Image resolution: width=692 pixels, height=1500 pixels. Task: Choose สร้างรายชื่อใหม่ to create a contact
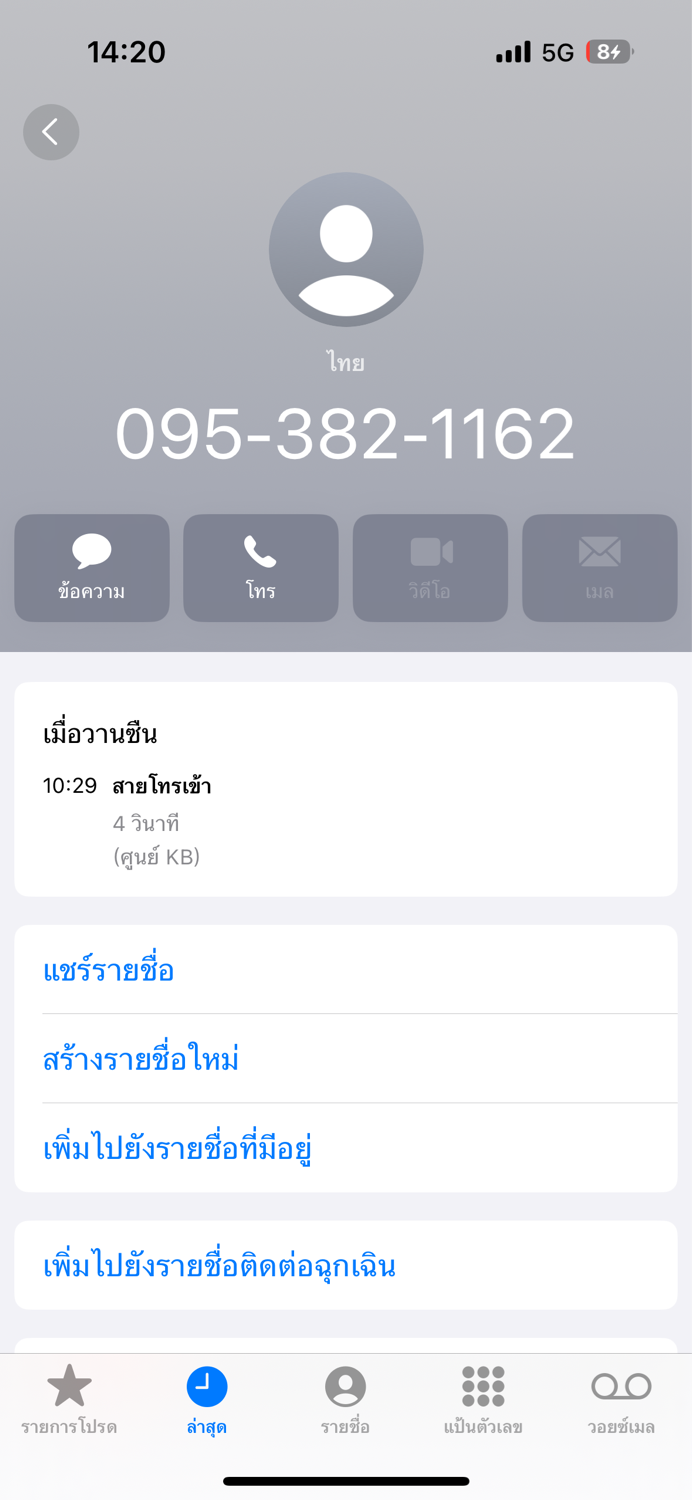click(346, 1059)
